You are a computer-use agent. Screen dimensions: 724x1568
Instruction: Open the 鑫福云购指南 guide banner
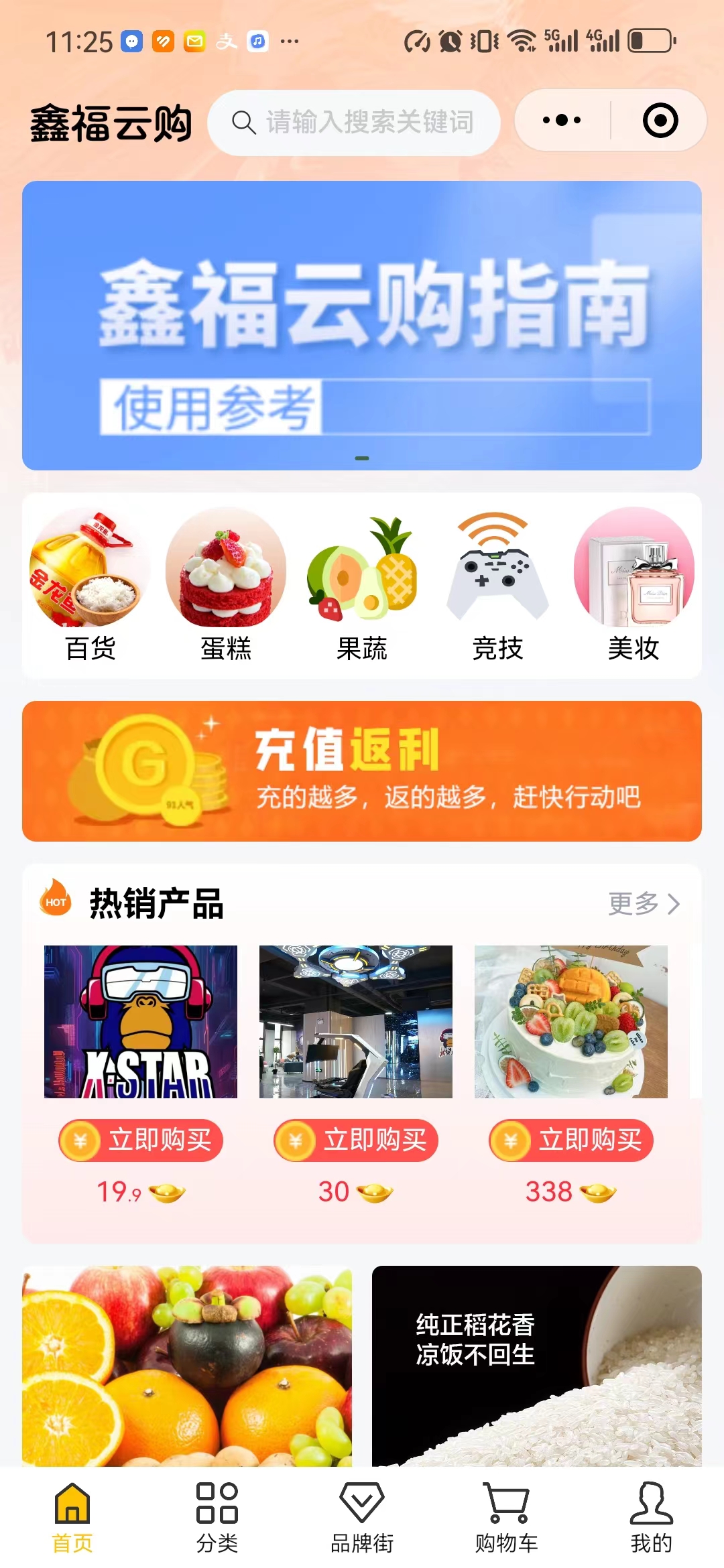point(362,325)
